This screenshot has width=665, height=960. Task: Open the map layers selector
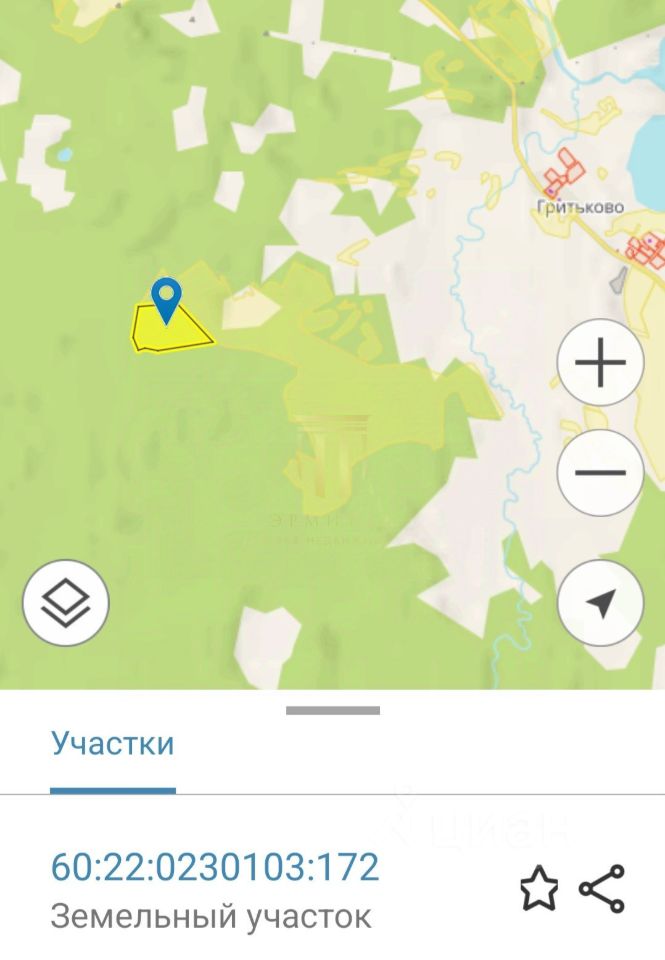[x=66, y=603]
